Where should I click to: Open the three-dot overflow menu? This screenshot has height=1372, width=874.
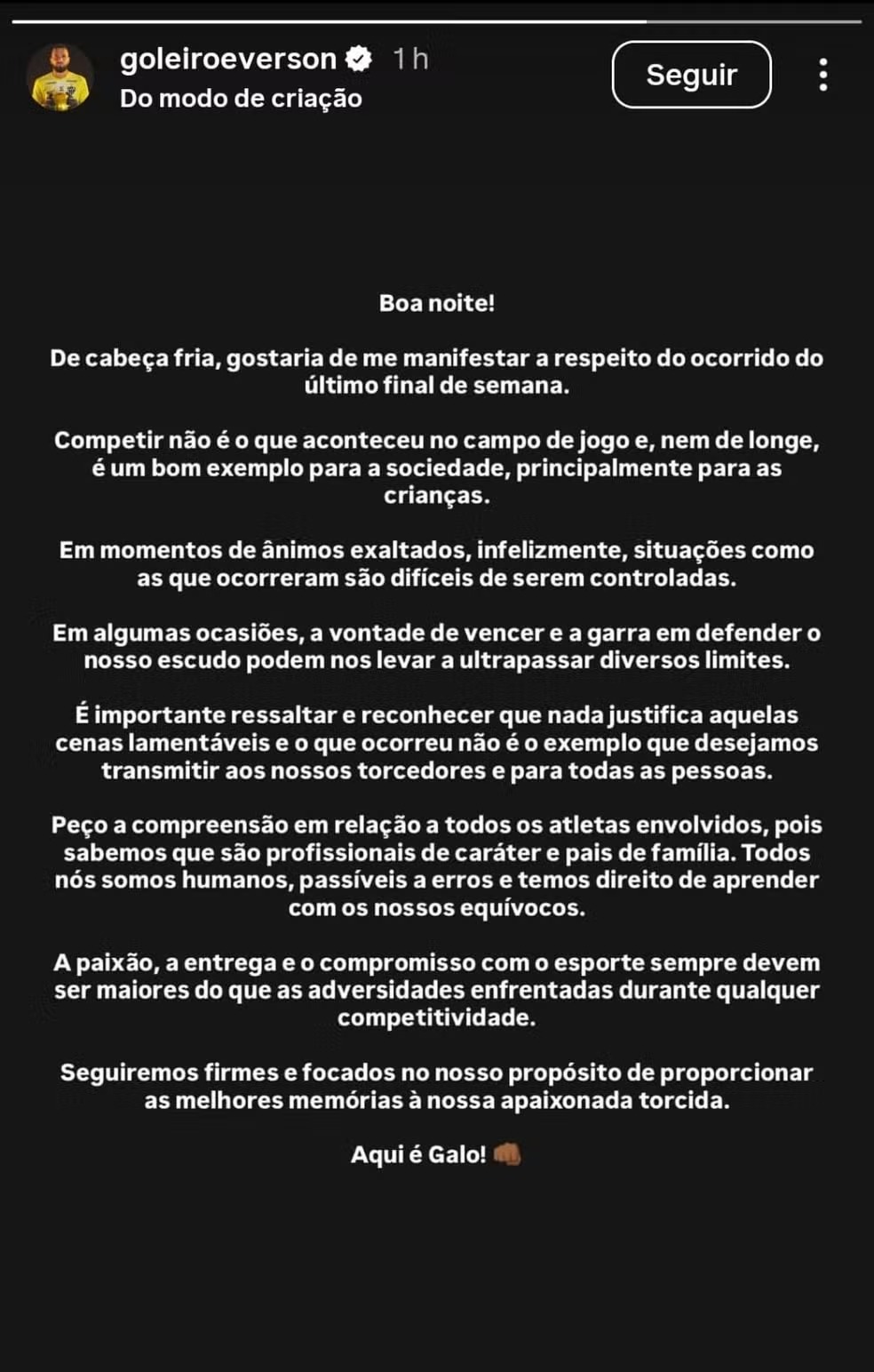point(823,76)
